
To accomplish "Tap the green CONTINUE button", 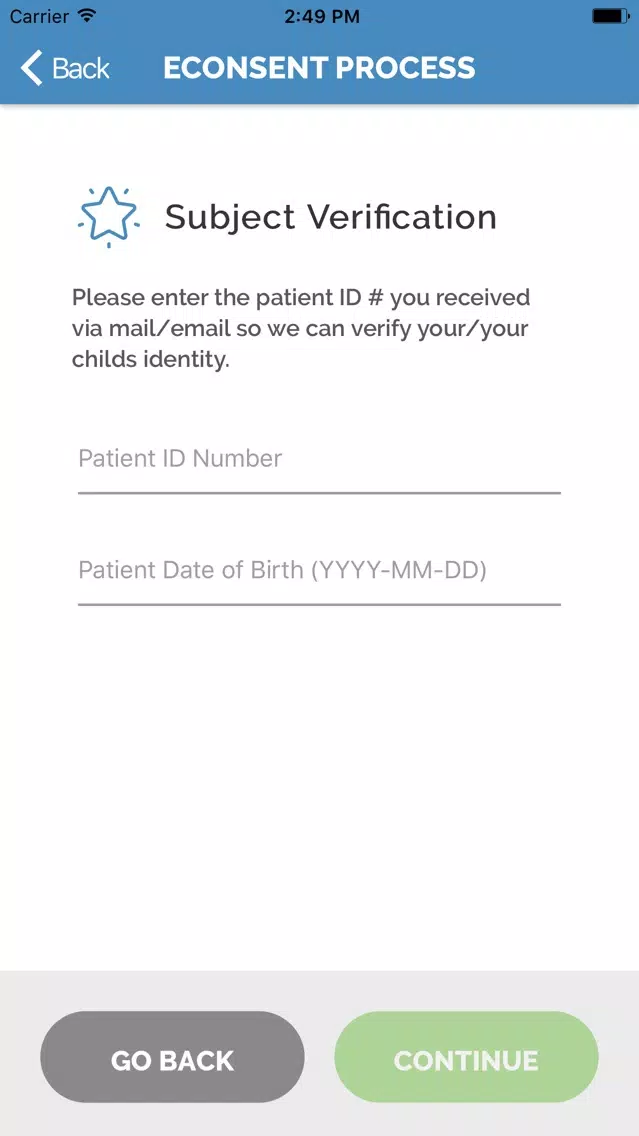I will pyautogui.click(x=466, y=1057).
